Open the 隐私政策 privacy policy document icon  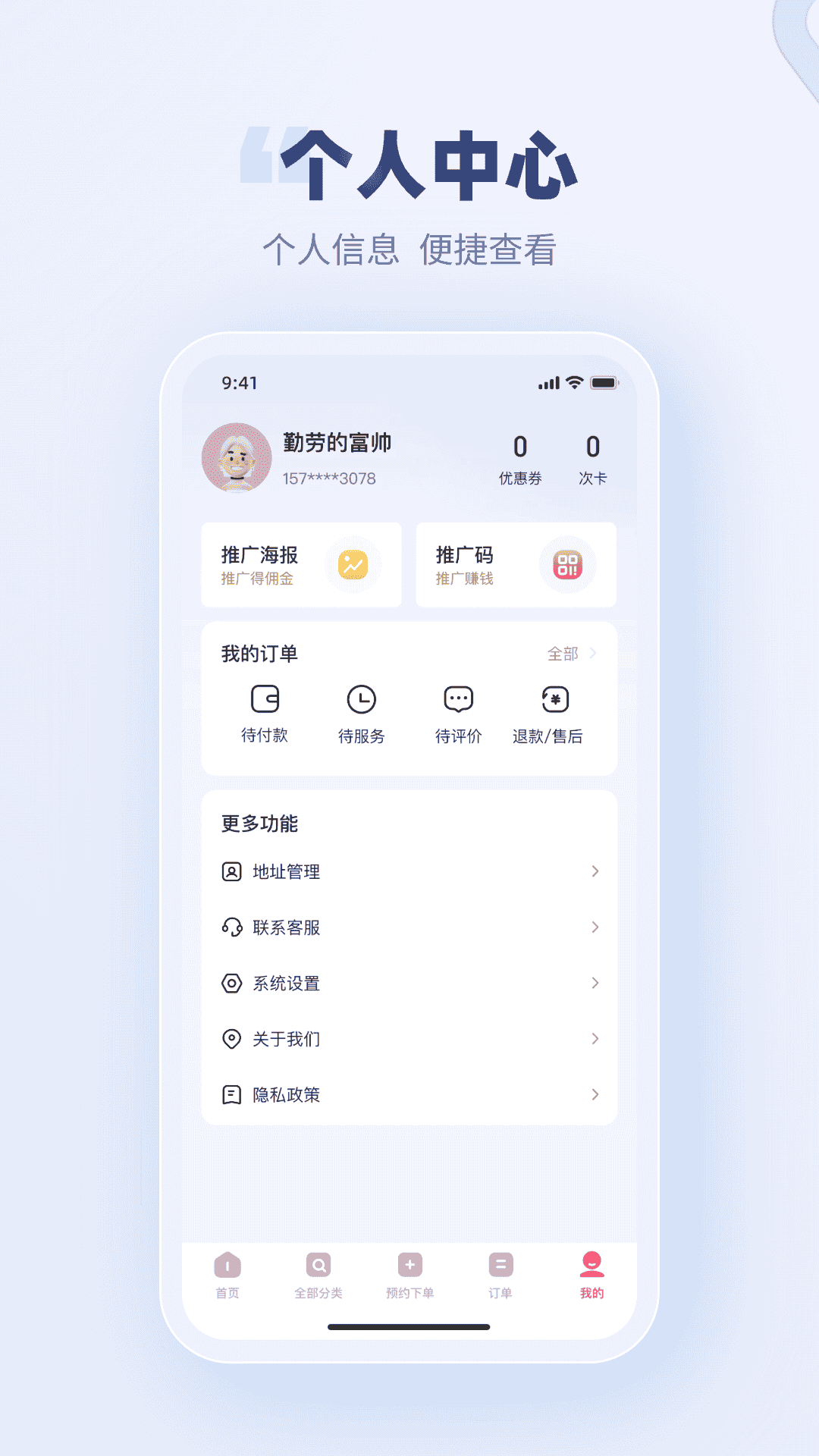233,1094
